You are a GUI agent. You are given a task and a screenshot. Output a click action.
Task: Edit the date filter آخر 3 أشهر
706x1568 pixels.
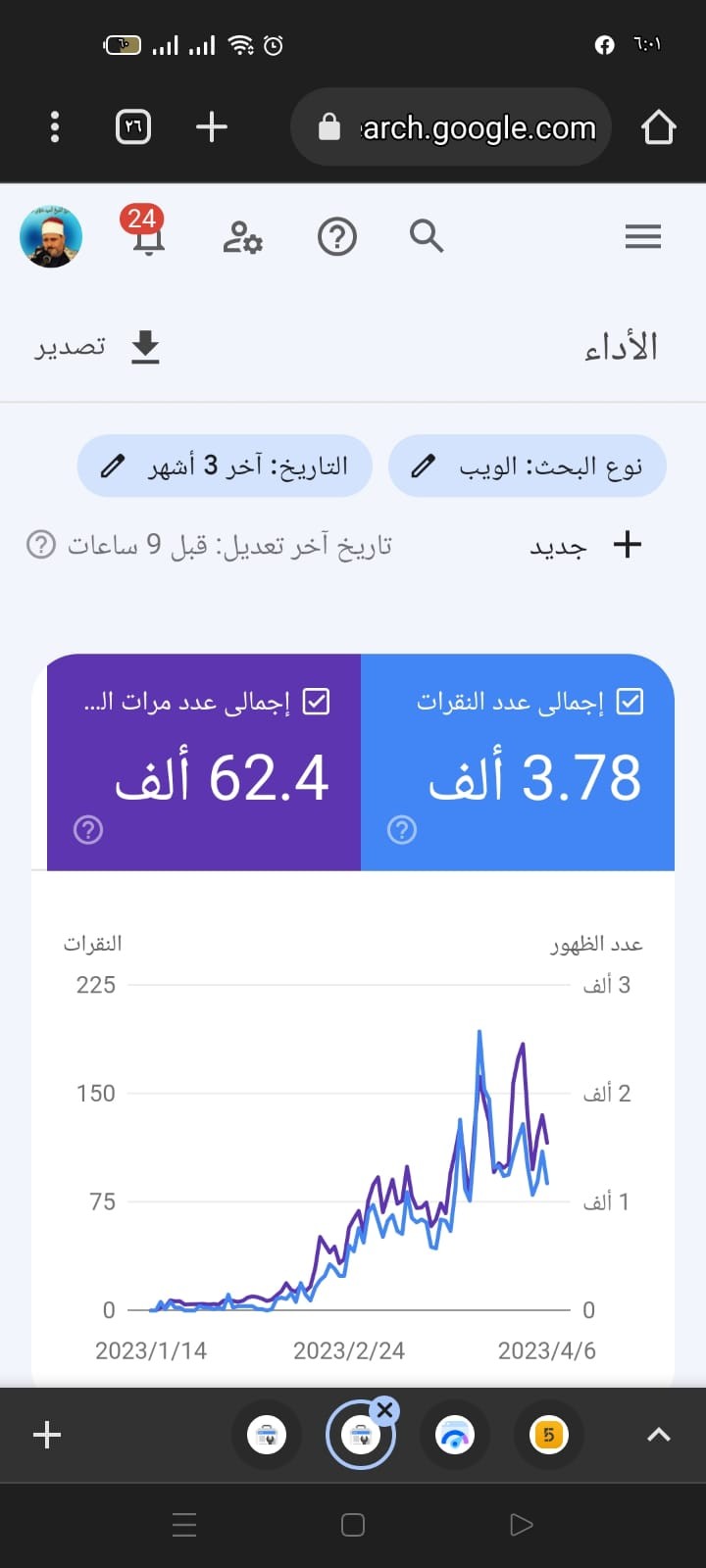click(225, 465)
